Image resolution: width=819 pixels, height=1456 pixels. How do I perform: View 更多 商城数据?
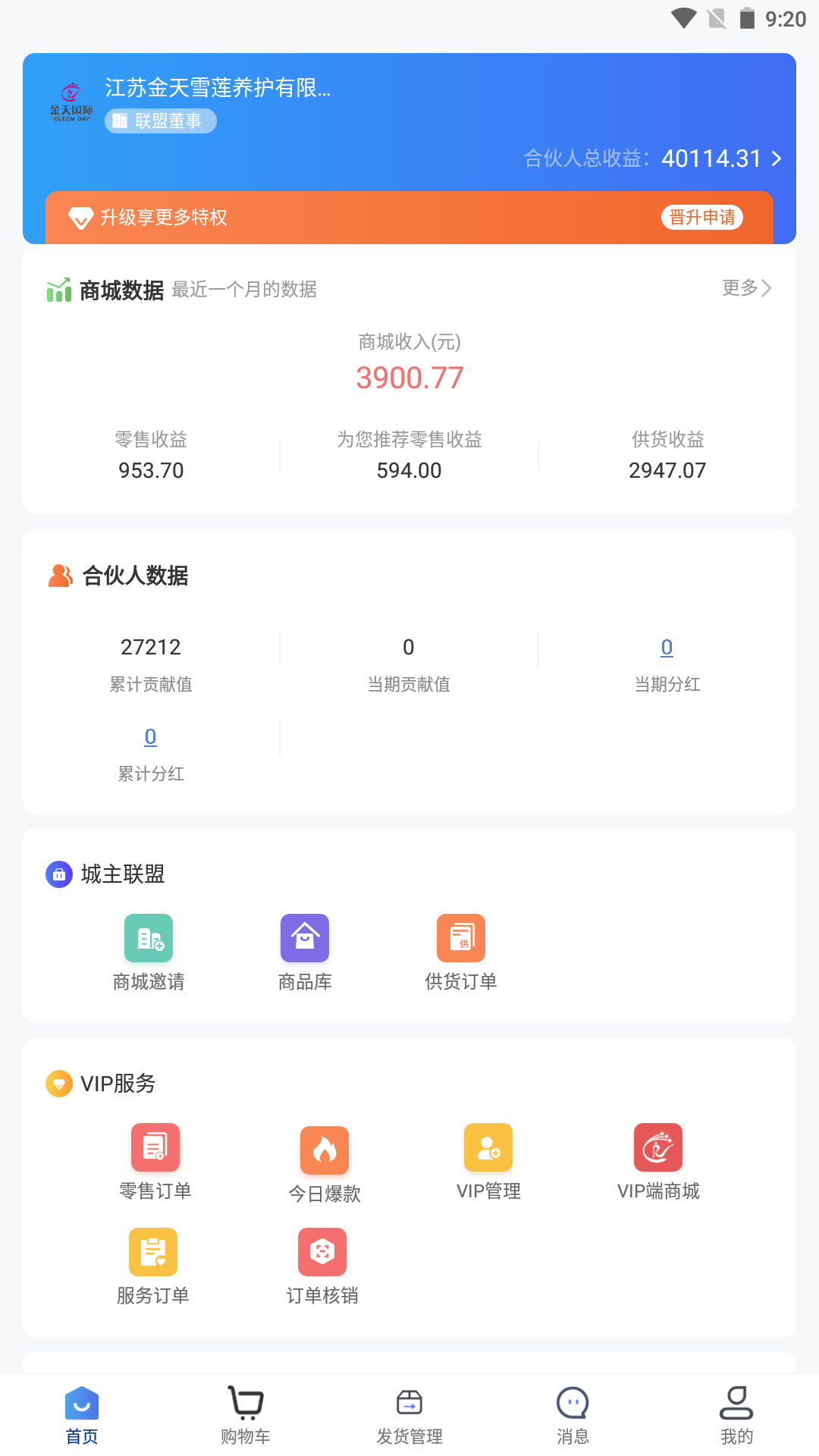(746, 288)
